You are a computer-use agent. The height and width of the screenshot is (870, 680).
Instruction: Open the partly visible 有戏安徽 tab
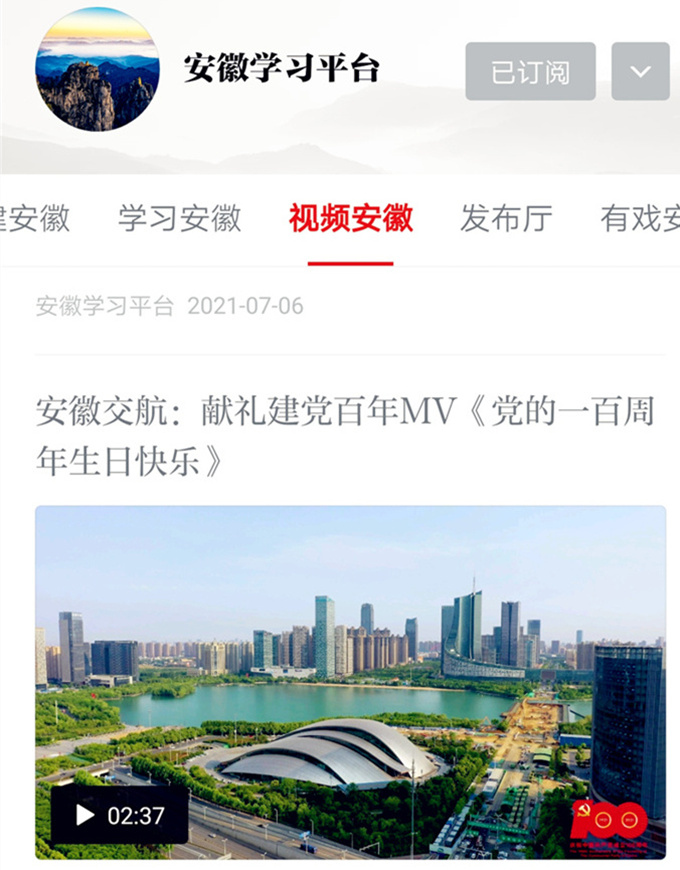point(641,218)
